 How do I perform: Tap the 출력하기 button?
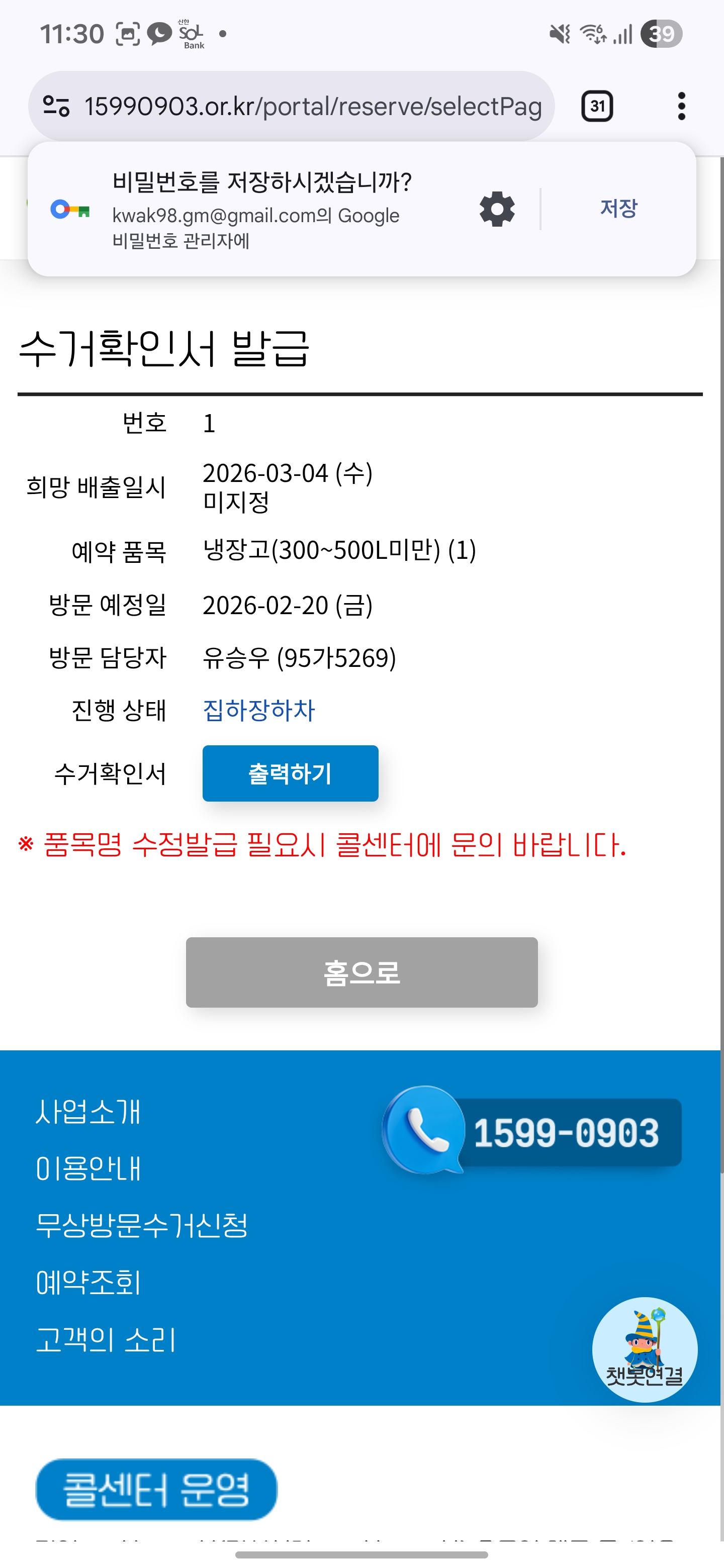click(290, 773)
